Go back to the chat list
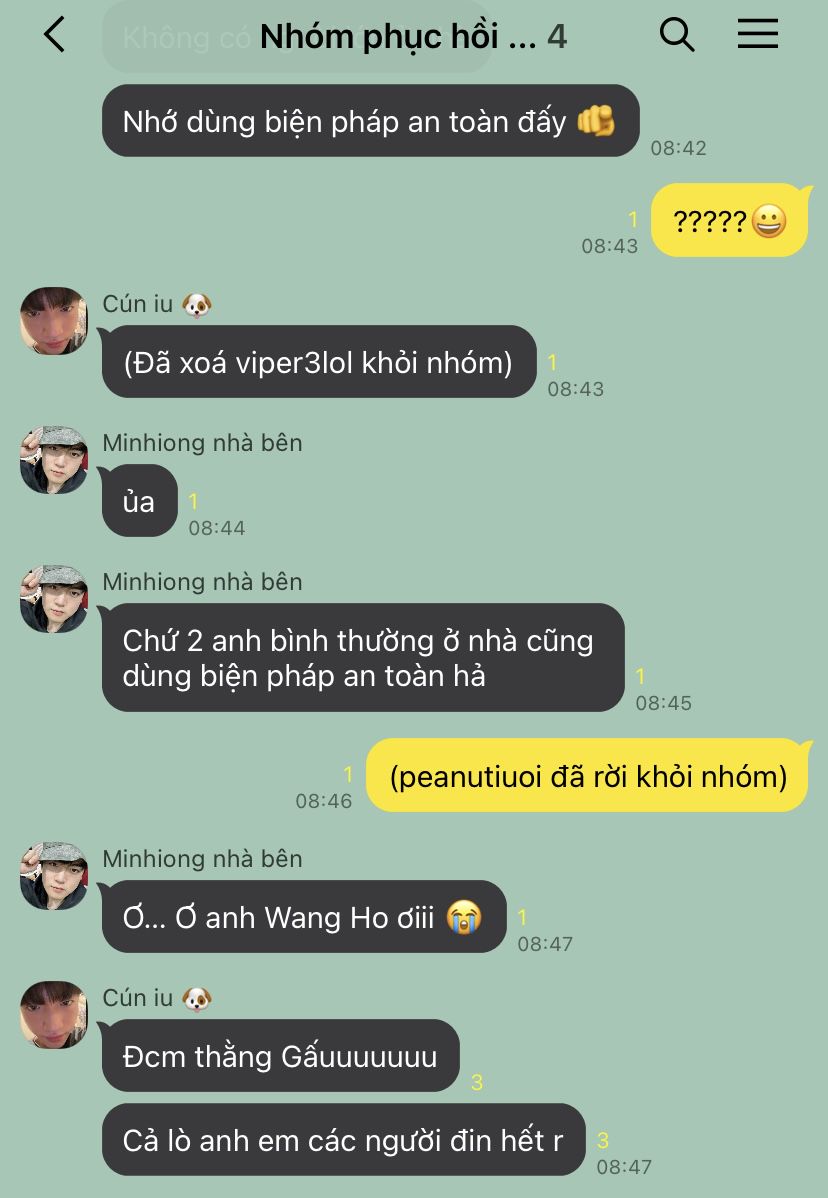 pos(54,36)
